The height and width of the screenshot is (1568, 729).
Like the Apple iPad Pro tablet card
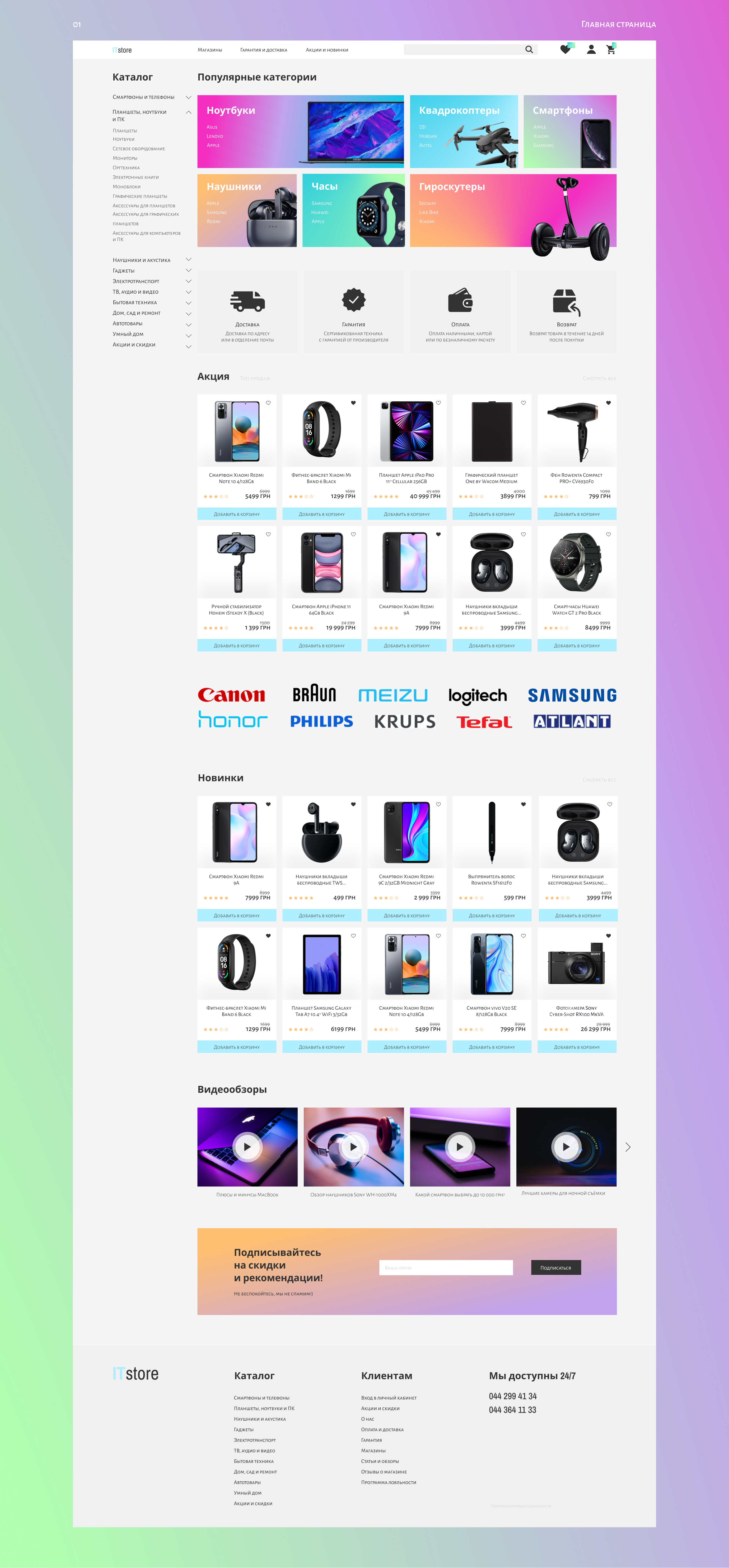438,403
